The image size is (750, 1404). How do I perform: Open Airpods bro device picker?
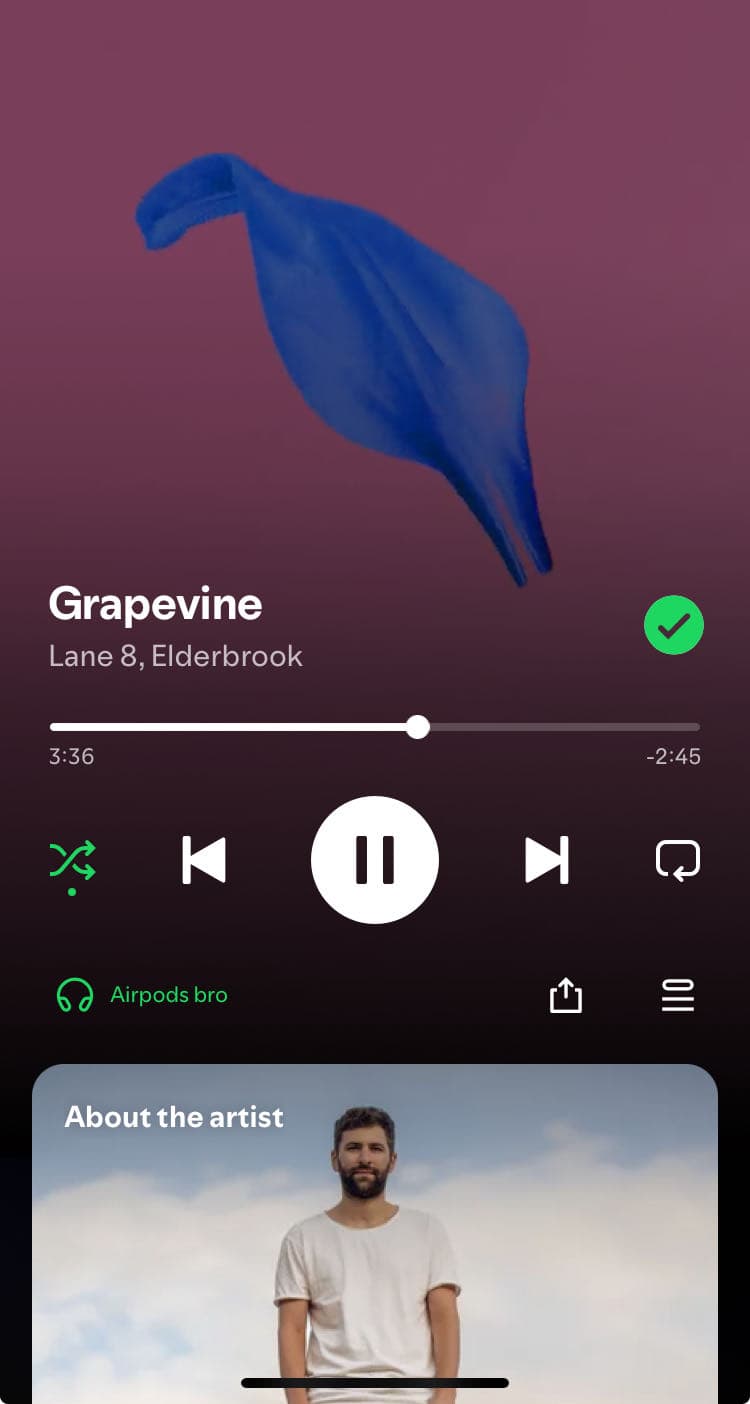[x=142, y=995]
